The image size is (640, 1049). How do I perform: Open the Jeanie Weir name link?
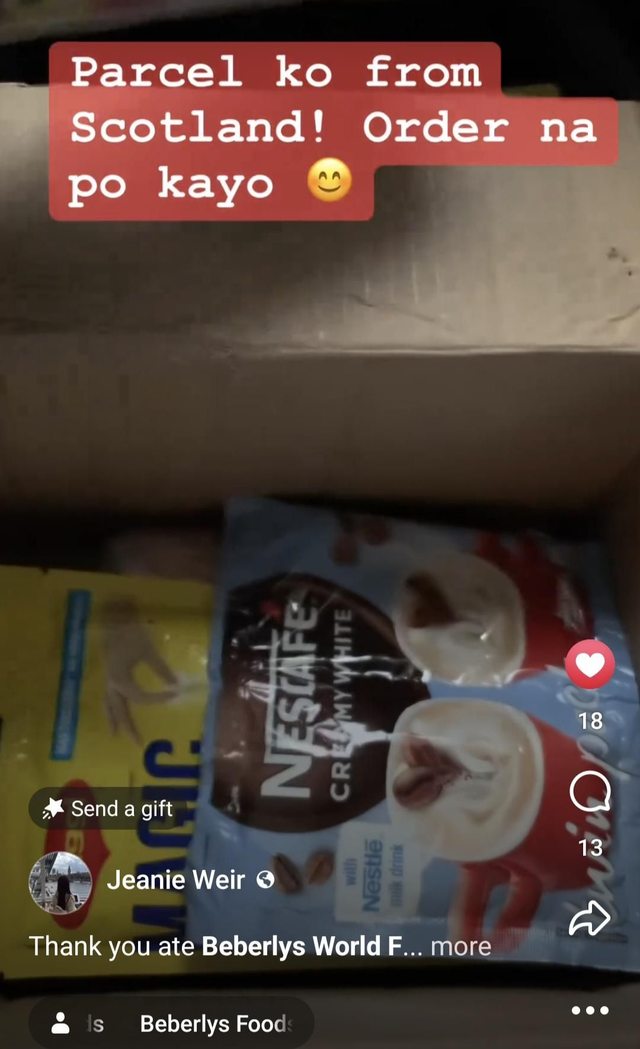tap(175, 880)
